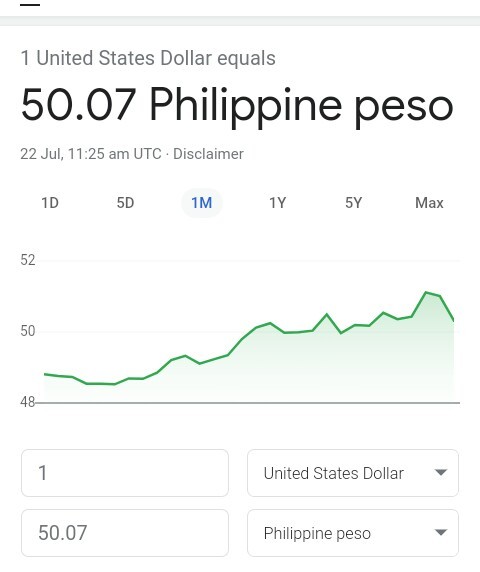The image size is (480, 572).
Task: Edit the 50.07 peso amount field
Action: 125,533
